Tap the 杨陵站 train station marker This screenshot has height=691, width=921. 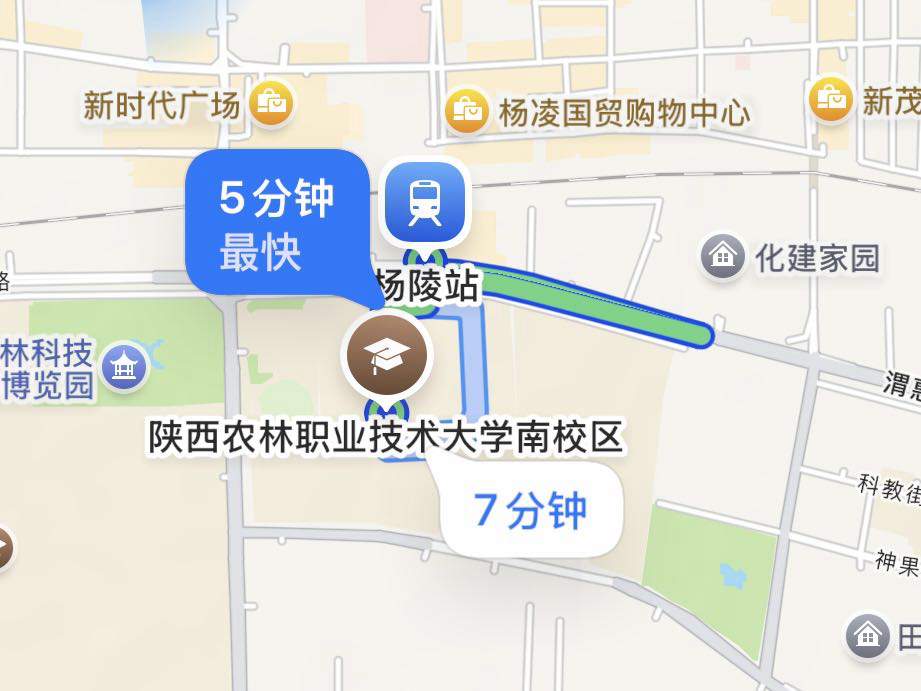pyautogui.click(x=425, y=202)
